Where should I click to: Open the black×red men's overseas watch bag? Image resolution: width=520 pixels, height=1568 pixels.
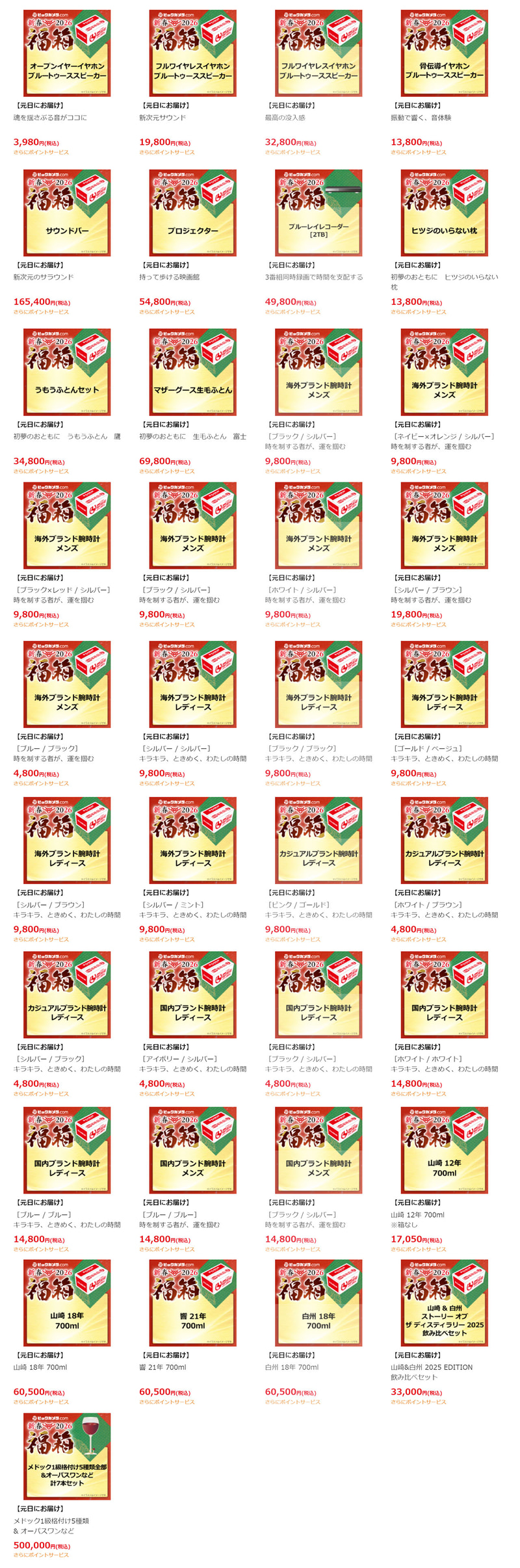click(67, 525)
